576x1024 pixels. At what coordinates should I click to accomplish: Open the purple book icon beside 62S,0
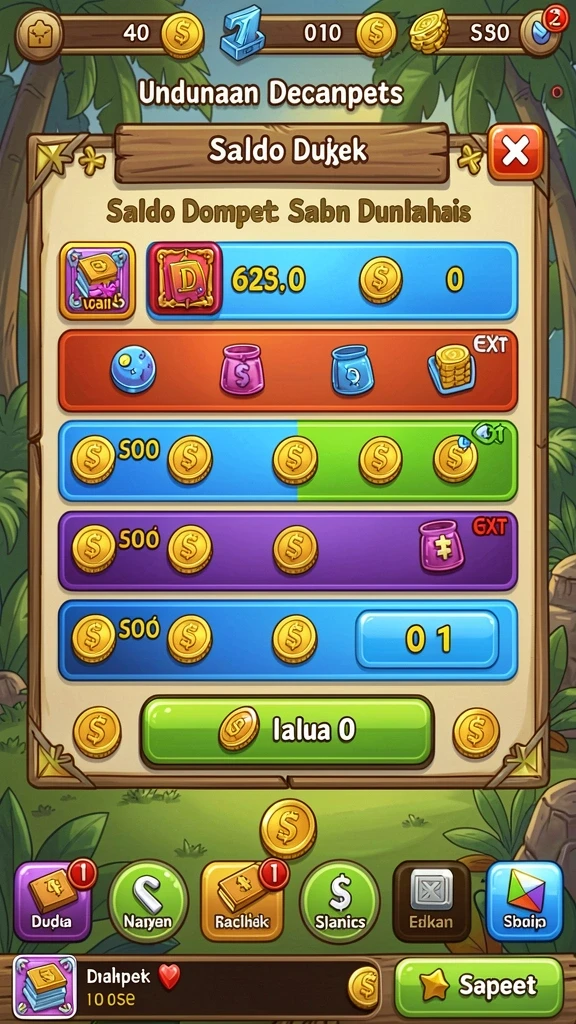pyautogui.click(x=97, y=281)
